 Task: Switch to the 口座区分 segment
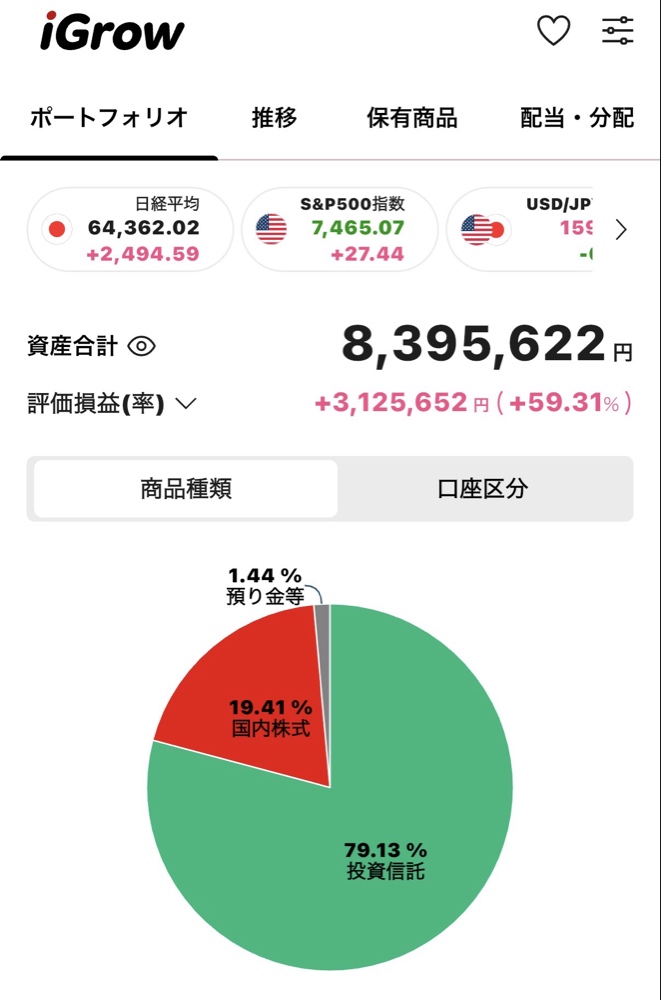tap(483, 489)
